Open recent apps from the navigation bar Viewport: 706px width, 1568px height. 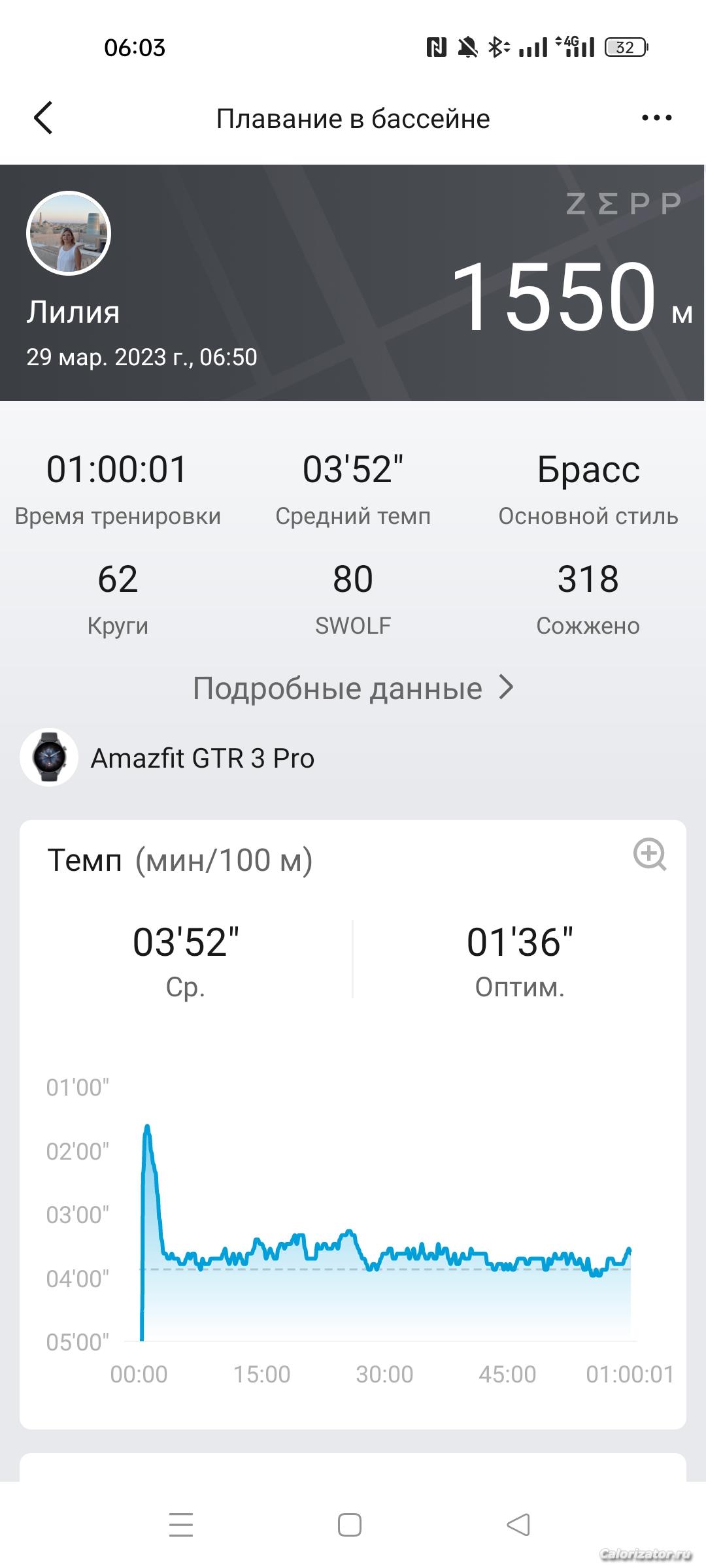point(181,1525)
